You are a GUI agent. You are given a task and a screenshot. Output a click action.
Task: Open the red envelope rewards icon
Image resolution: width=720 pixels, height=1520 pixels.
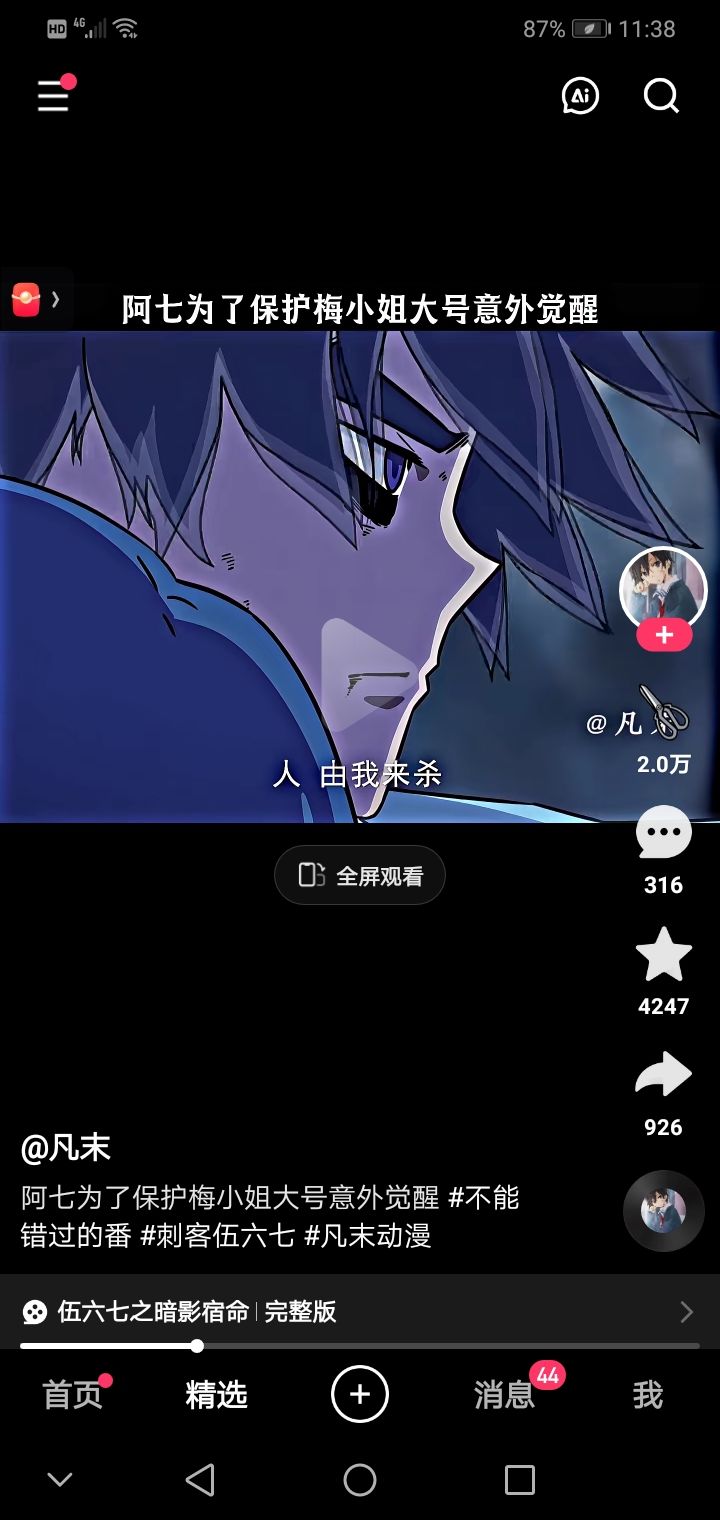[x=28, y=298]
